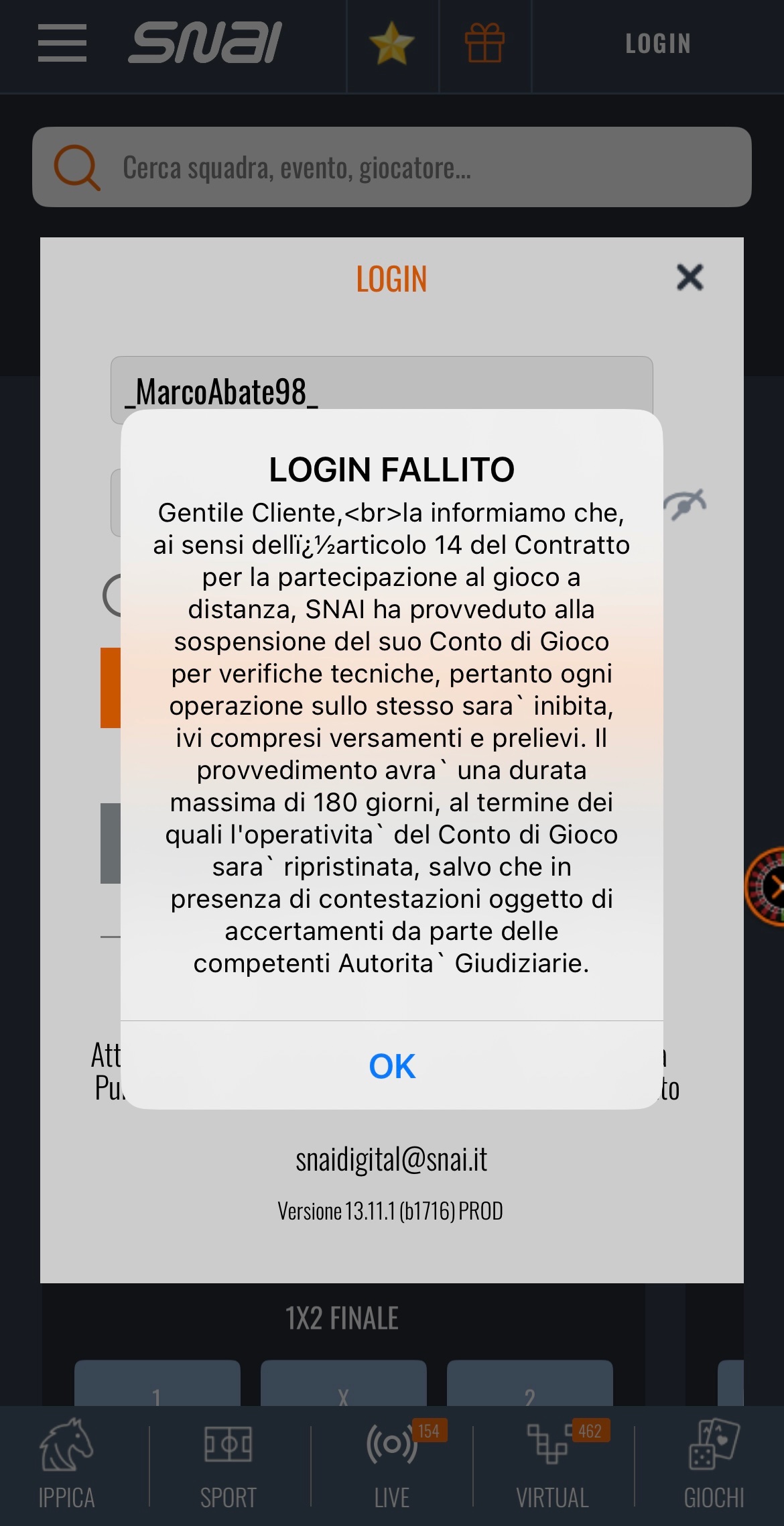This screenshot has height=1526, width=784.
Task: Dismiss the LOGIN FALLITO alert with OK
Action: tap(392, 1066)
